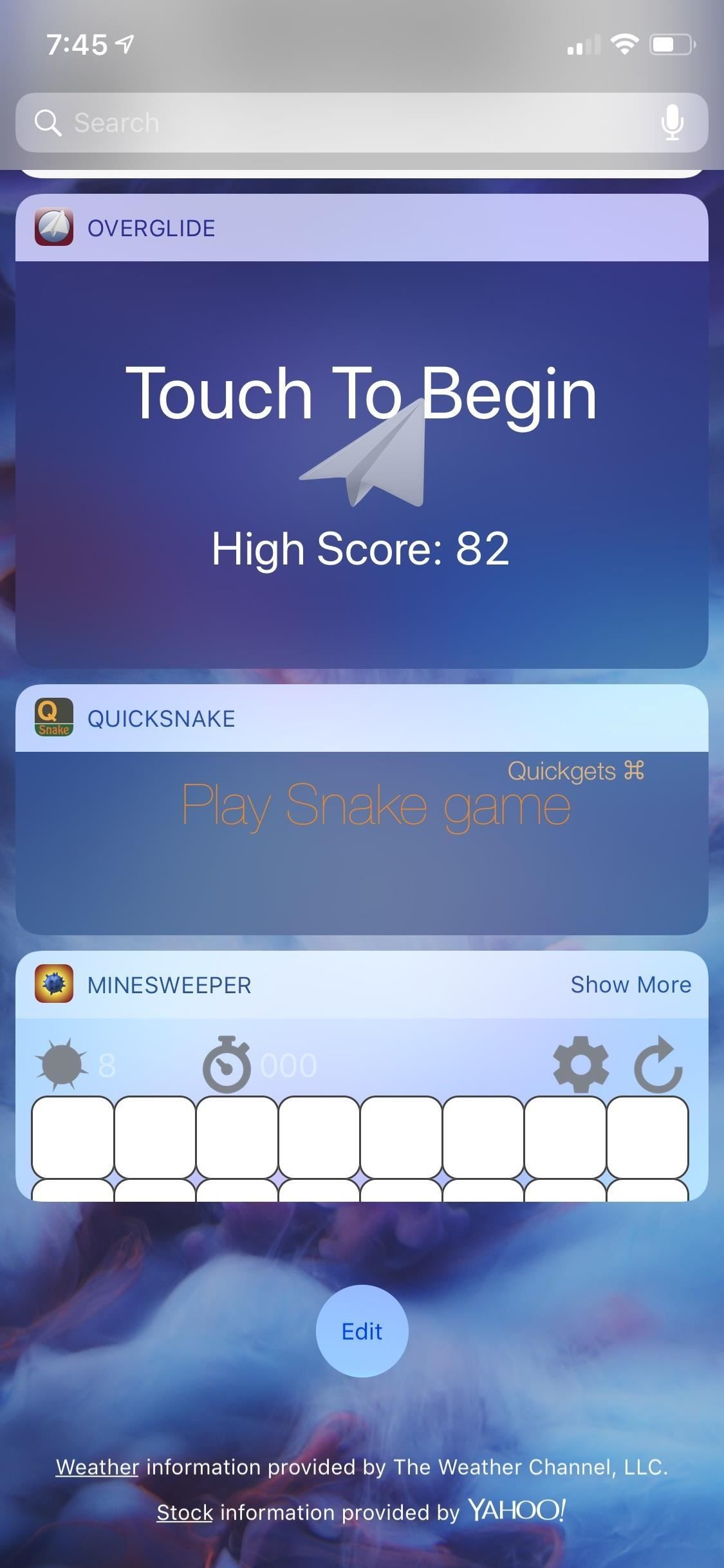Expand Minesweeper with Show More
This screenshot has height=1568, width=724.
click(630, 985)
